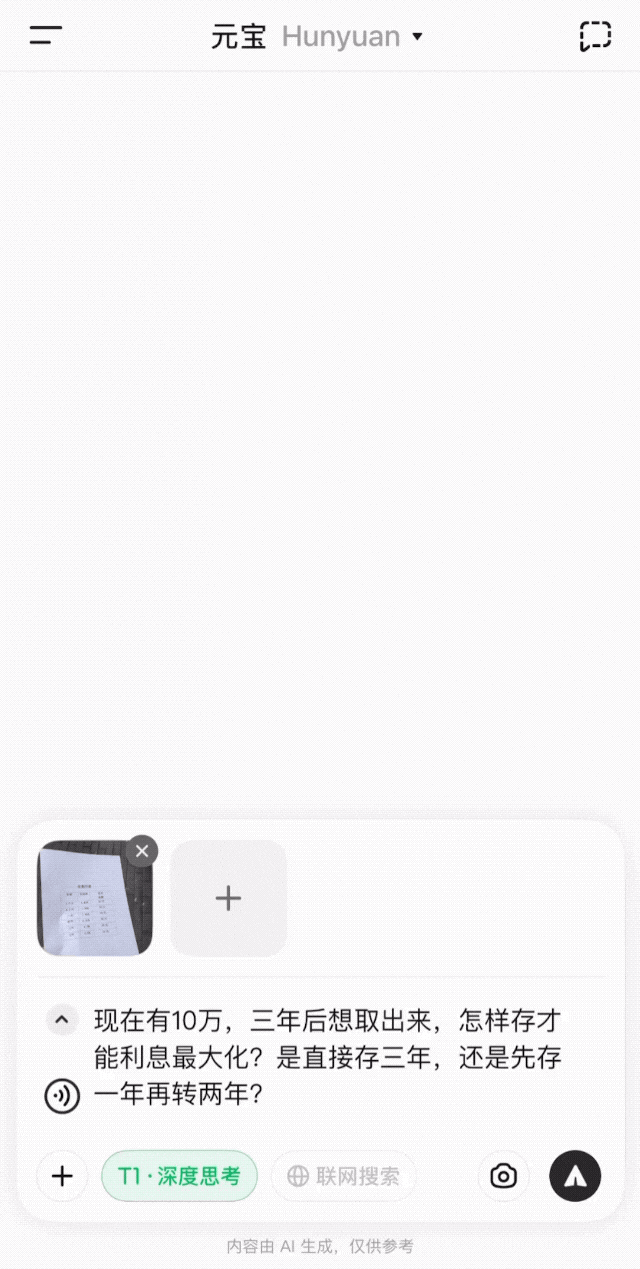Open the Hunyuan model dropdown
The height and width of the screenshot is (1269, 640).
point(352,37)
